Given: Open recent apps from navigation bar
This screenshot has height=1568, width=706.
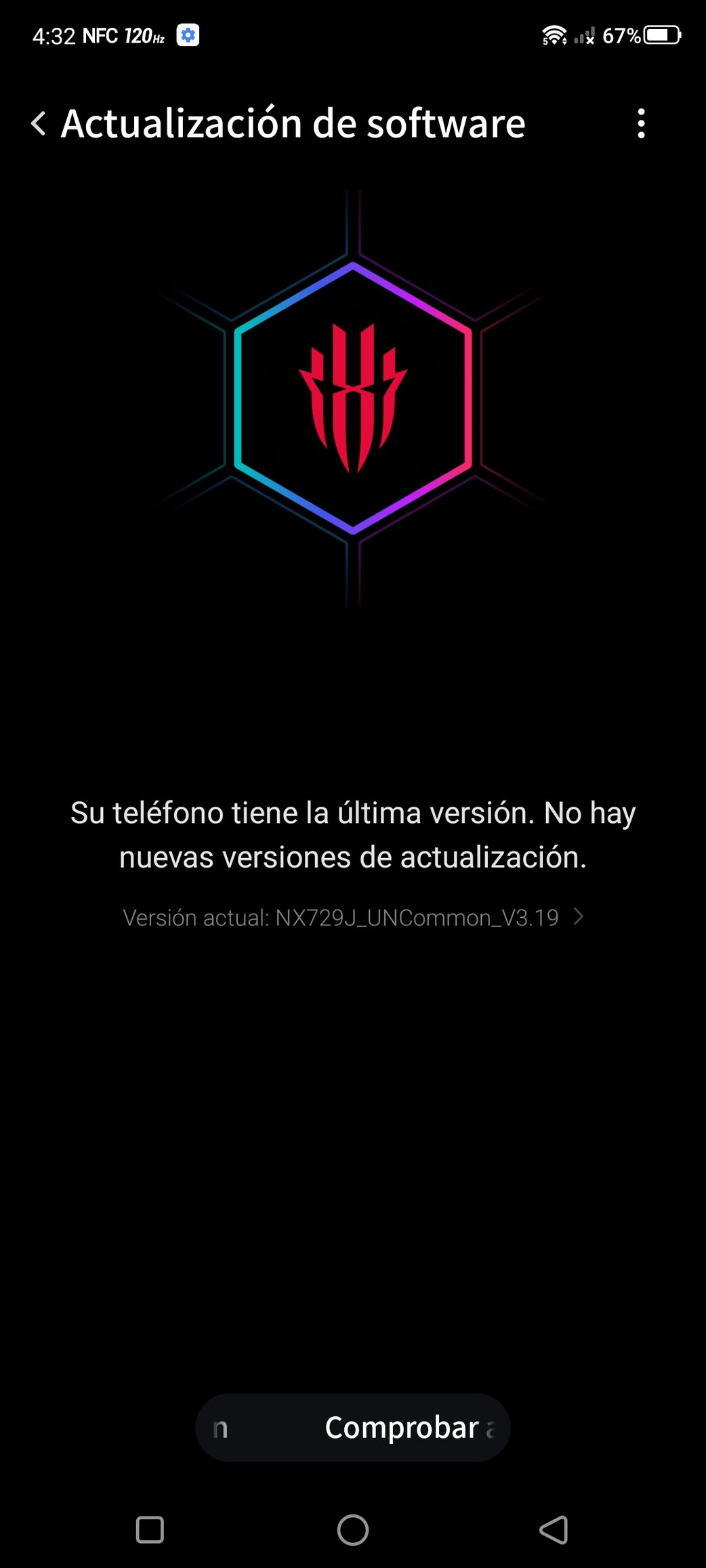Looking at the screenshot, I should tap(150, 1529).
